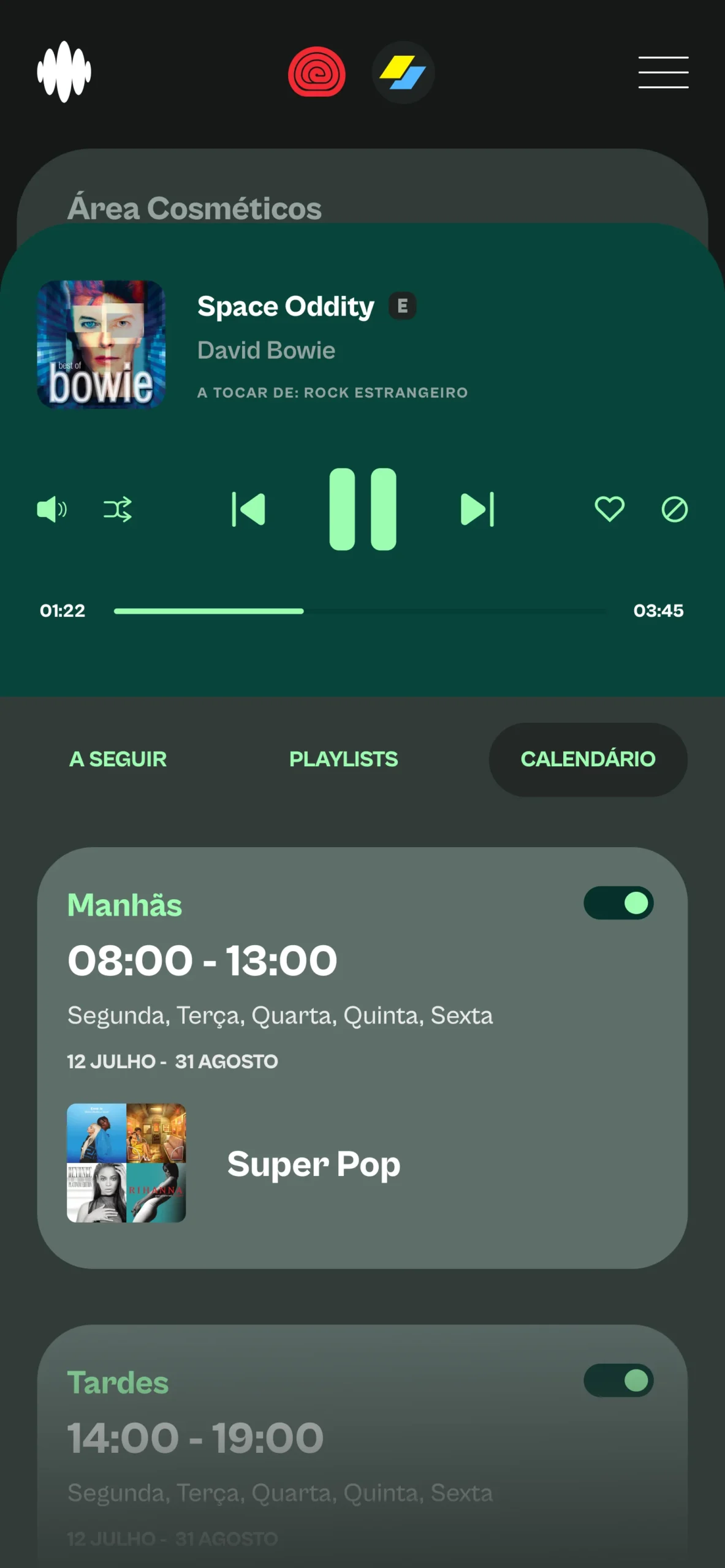Open the Super Pop playlist
This screenshot has height=1568, width=725.
[313, 1164]
